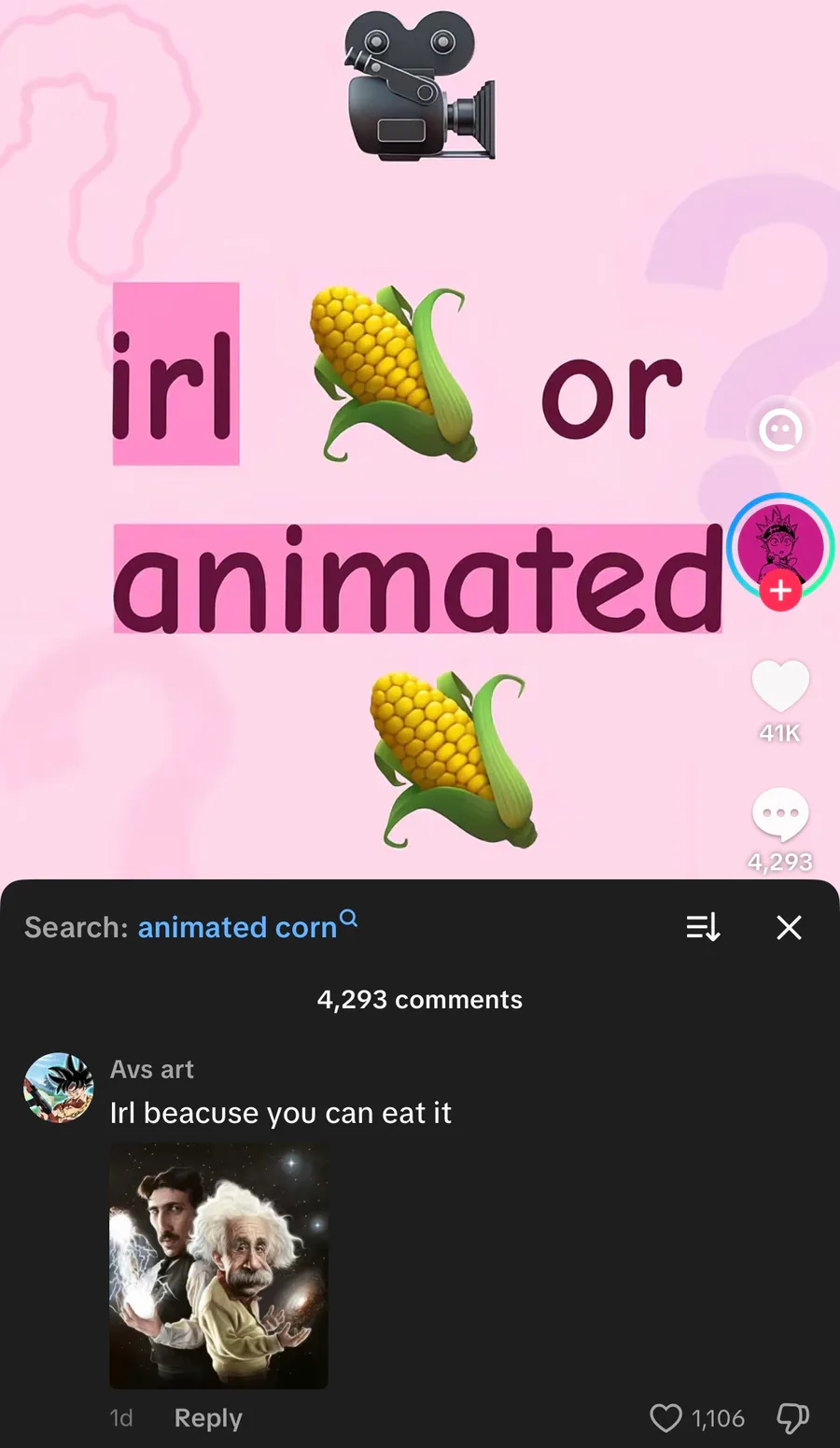The width and height of the screenshot is (840, 1448).
Task: Search for "animated corn"
Action: coord(237,927)
